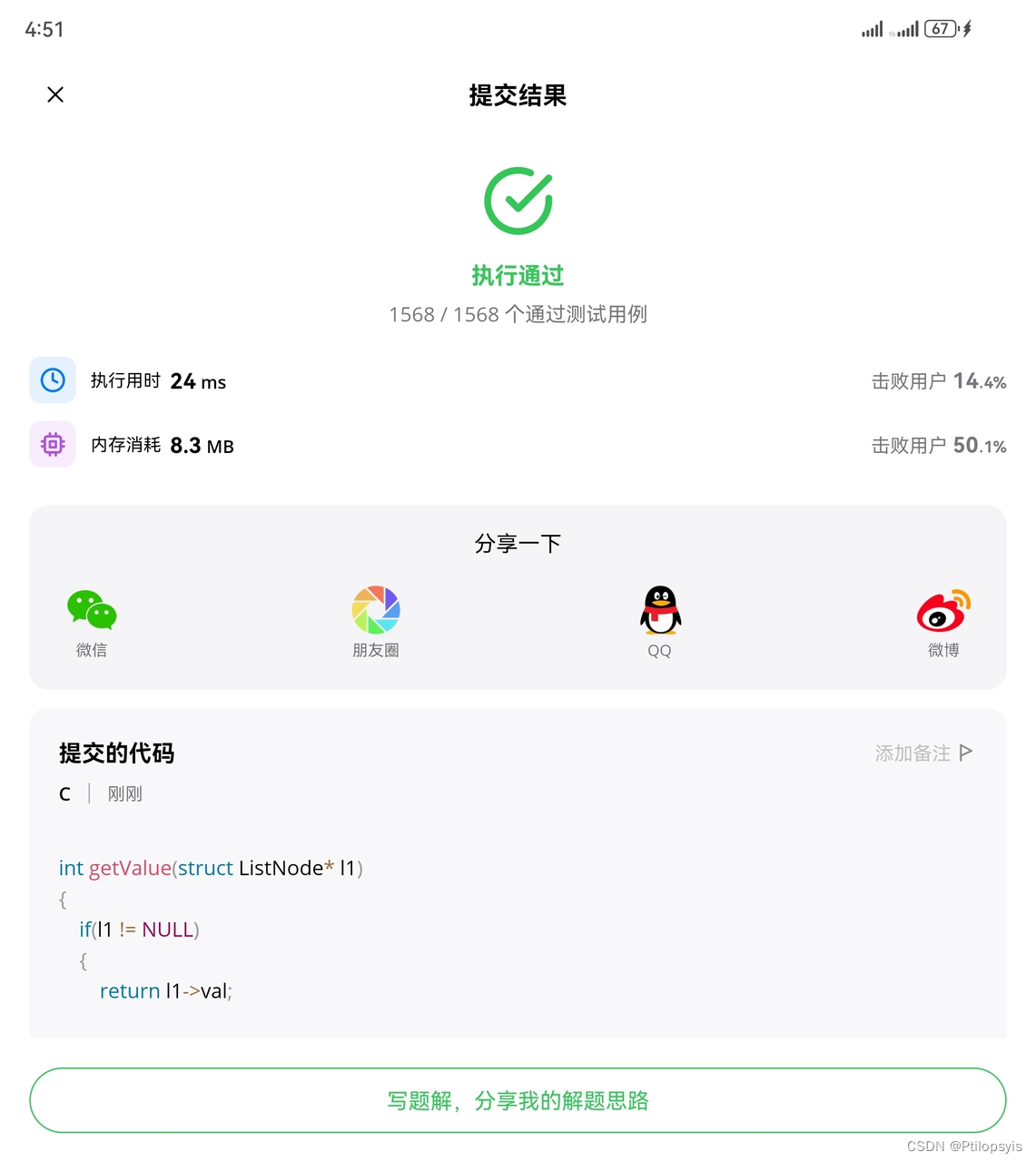1036x1162 pixels.
Task: Click the signal strength icon in status bar
Action: (x=871, y=28)
